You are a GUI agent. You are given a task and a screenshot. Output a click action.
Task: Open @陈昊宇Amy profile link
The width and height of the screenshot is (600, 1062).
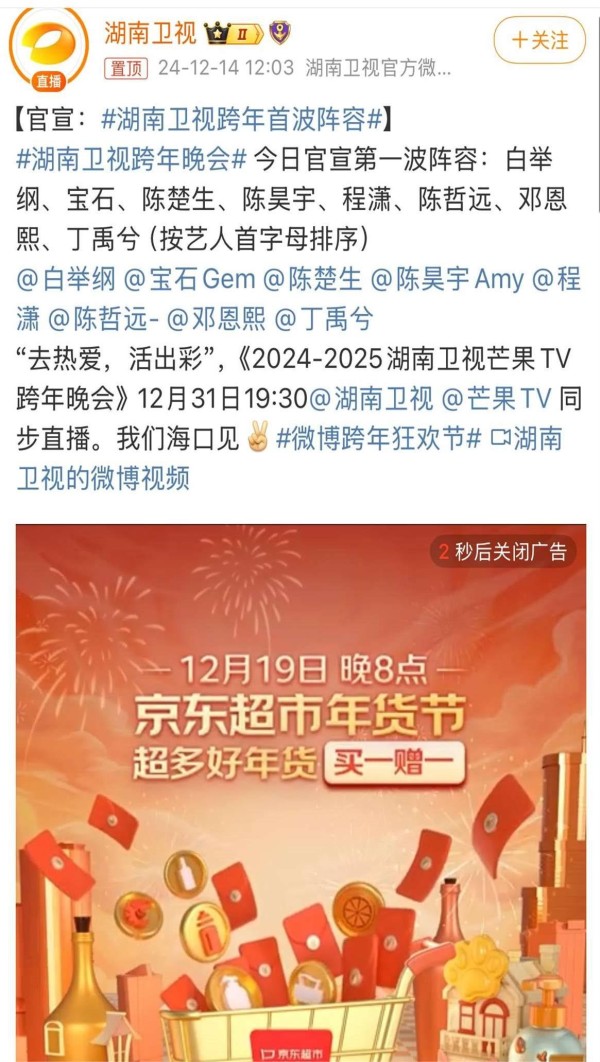tap(448, 280)
